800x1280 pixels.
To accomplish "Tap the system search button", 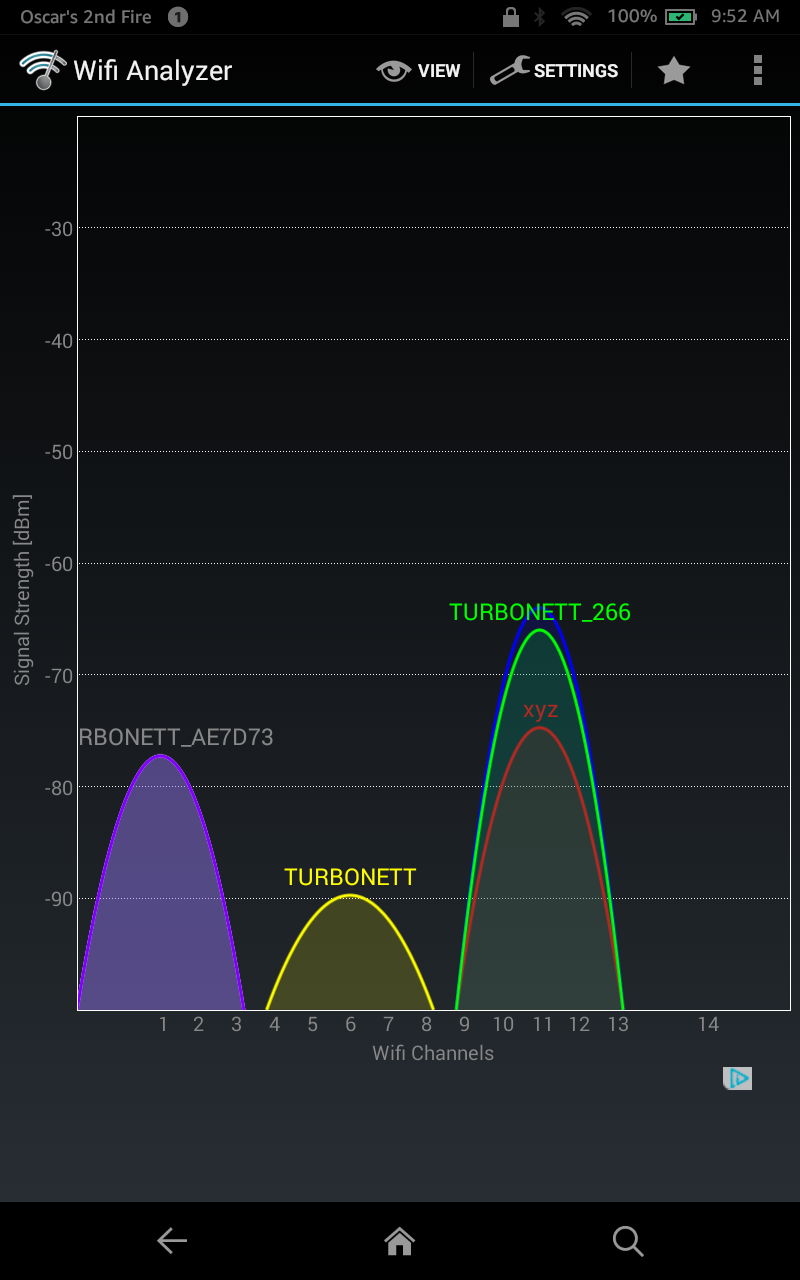I will [x=628, y=1241].
